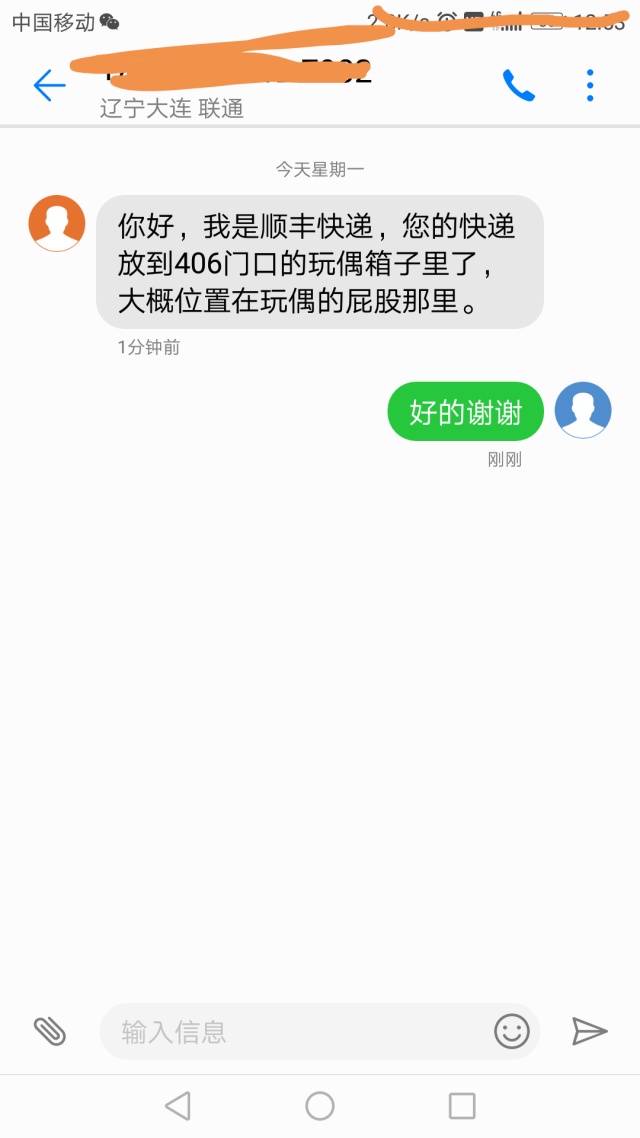The width and height of the screenshot is (640, 1138).
Task: Tap the 好的谢谢 sent message bubble
Action: (465, 411)
